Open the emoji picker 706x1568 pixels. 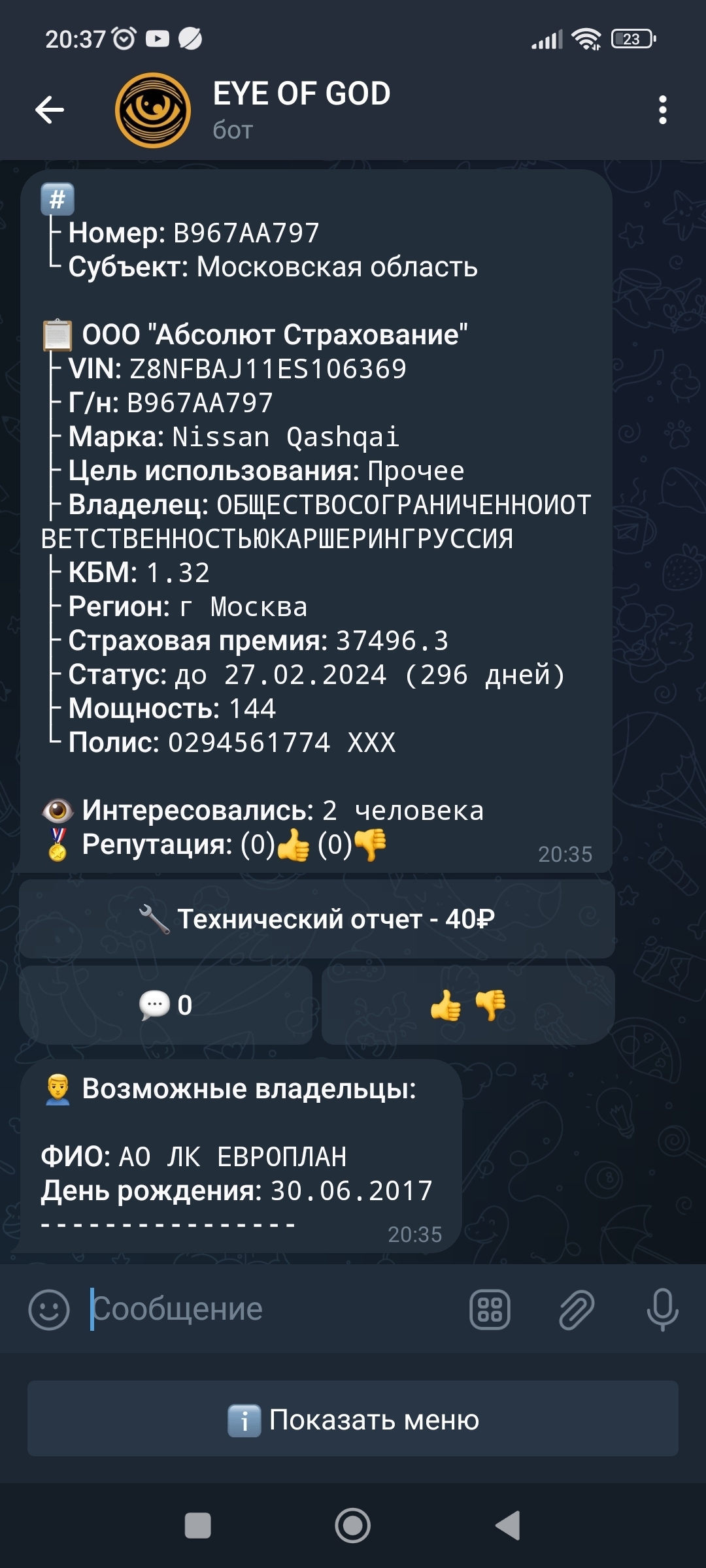49,1309
